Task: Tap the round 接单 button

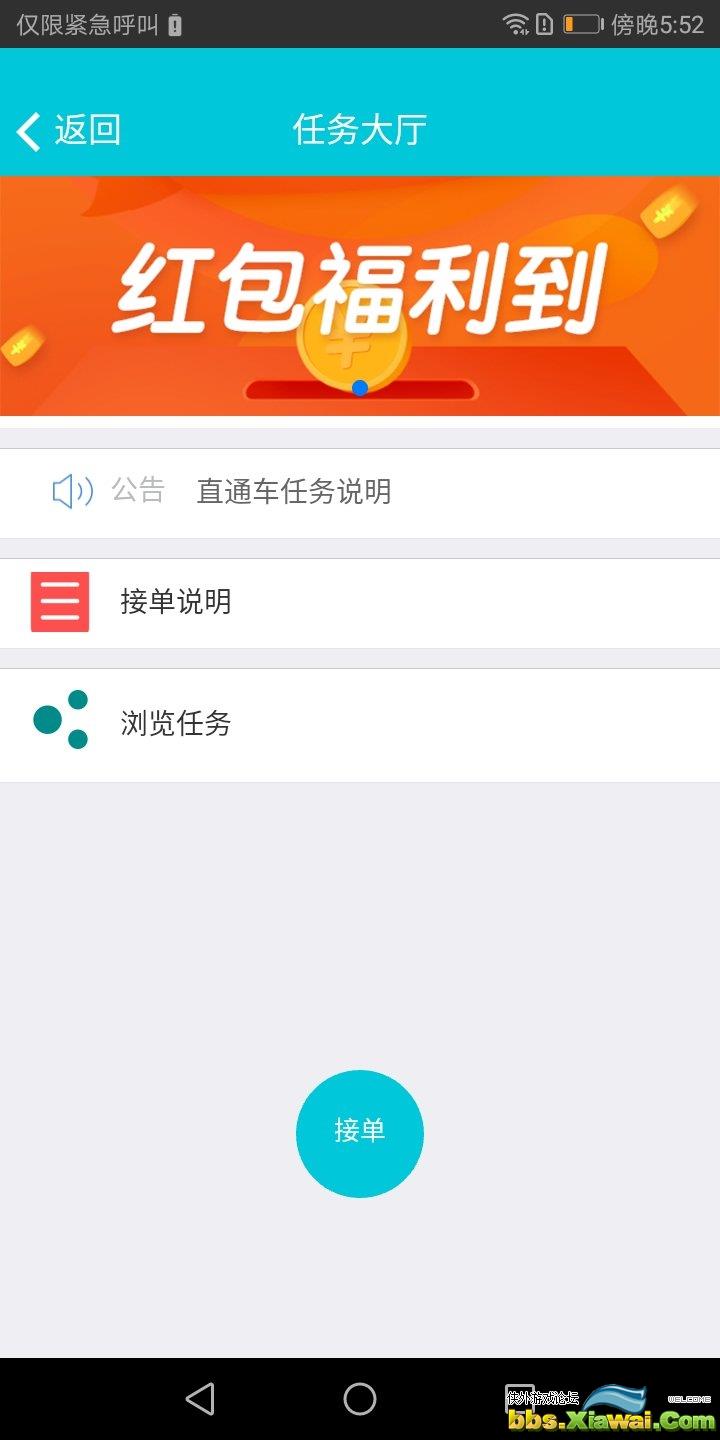Action: (360, 1133)
